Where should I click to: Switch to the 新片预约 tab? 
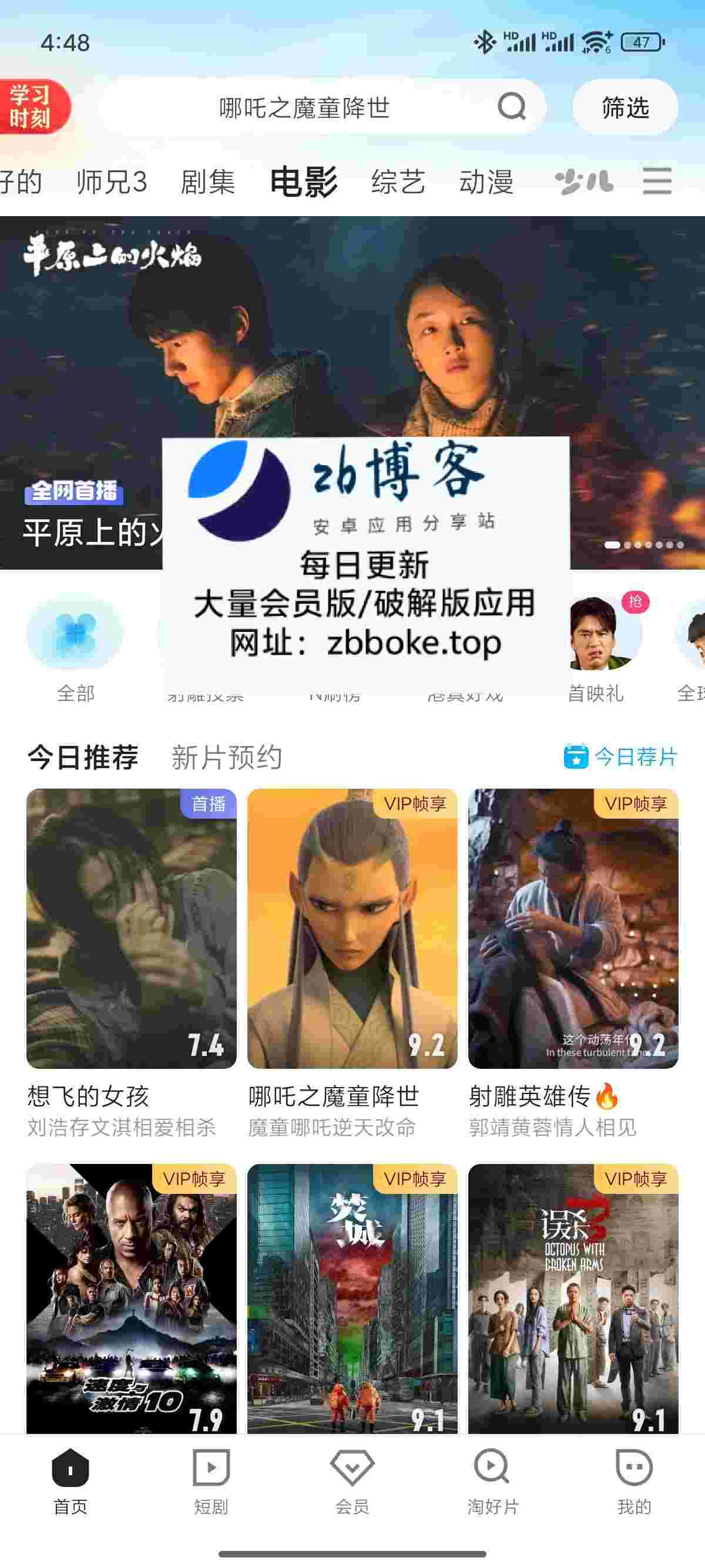226,757
